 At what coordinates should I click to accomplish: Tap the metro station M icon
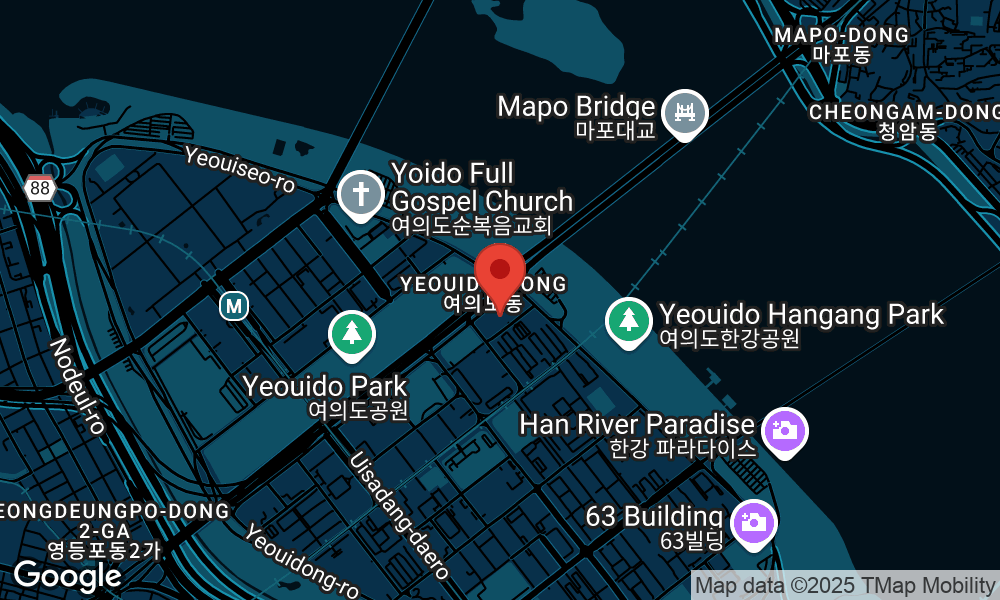coord(235,306)
